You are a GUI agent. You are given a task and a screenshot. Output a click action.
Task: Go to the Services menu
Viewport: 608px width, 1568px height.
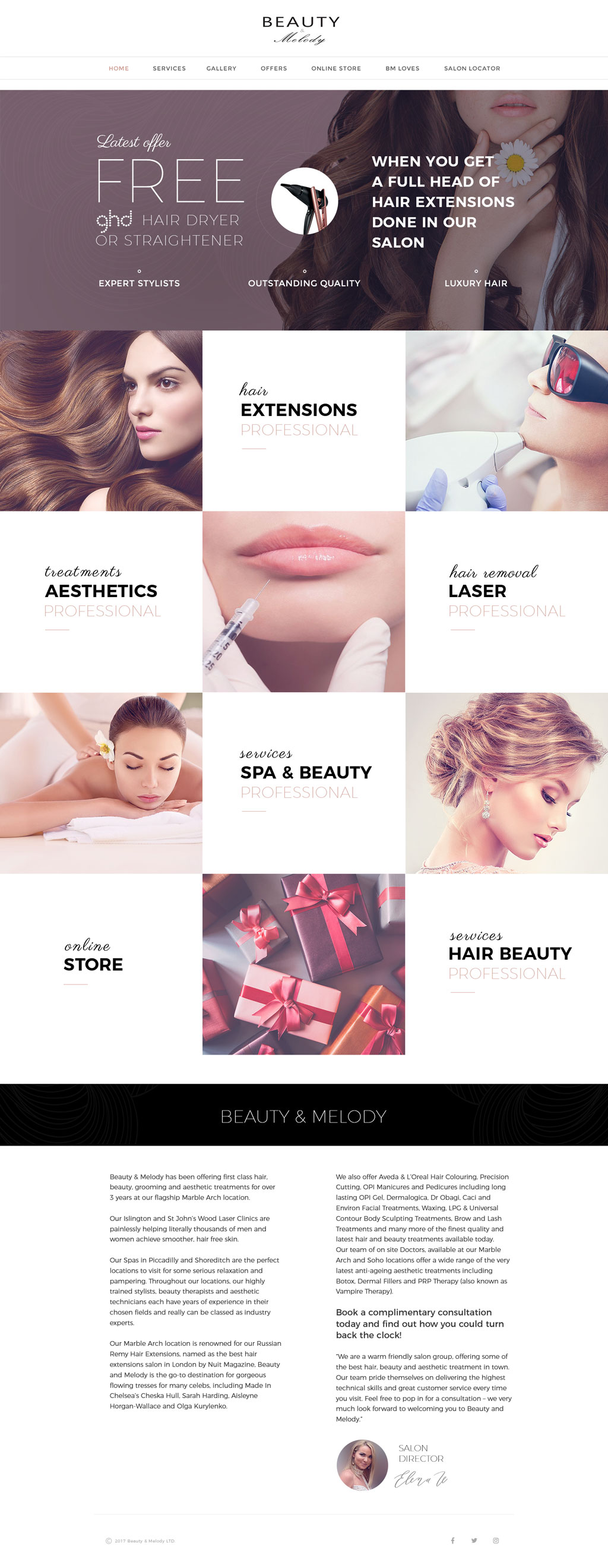coord(169,68)
